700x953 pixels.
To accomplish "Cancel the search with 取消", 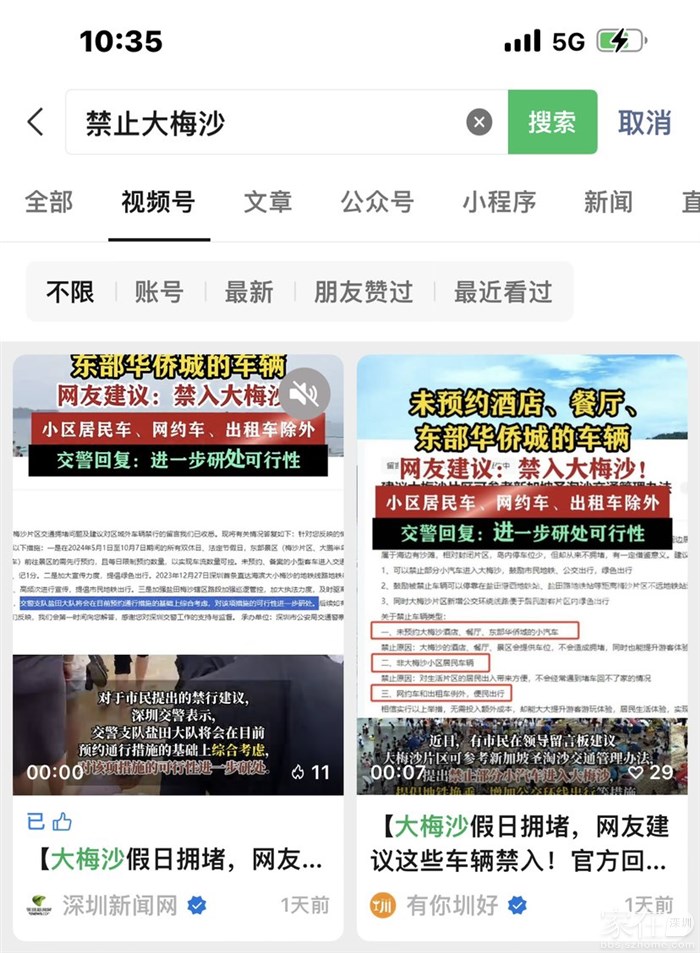I will tap(644, 122).
